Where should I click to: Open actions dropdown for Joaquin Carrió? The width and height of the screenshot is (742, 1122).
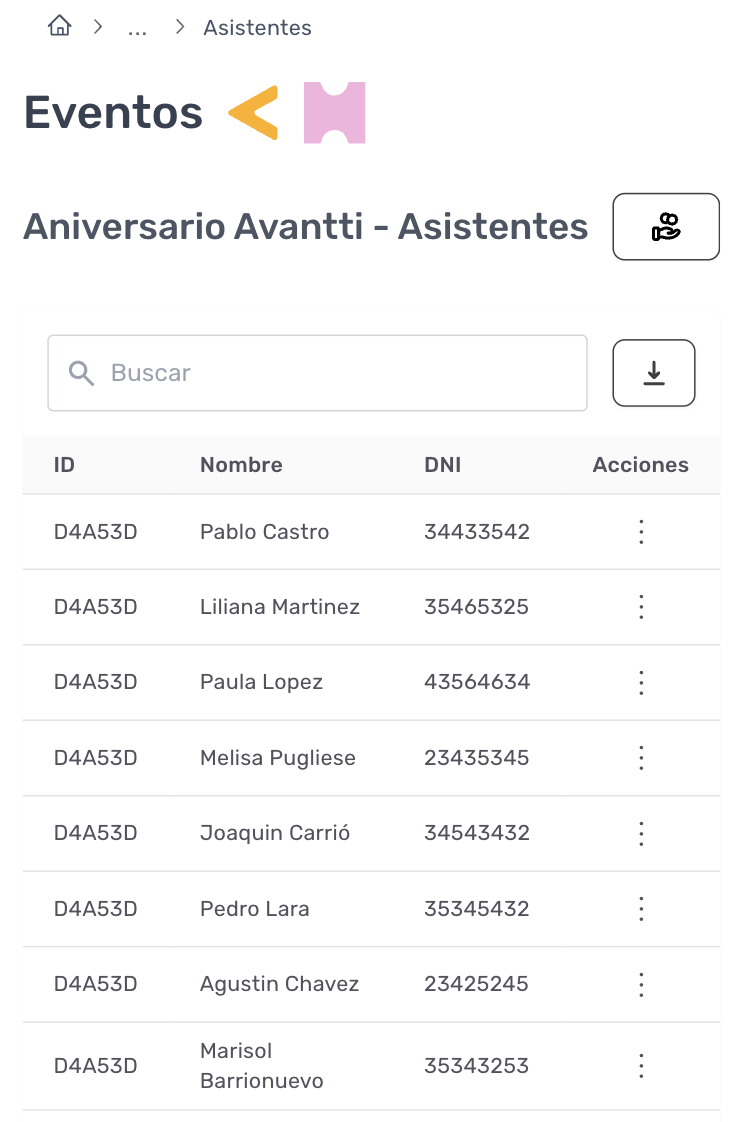pyautogui.click(x=640, y=833)
